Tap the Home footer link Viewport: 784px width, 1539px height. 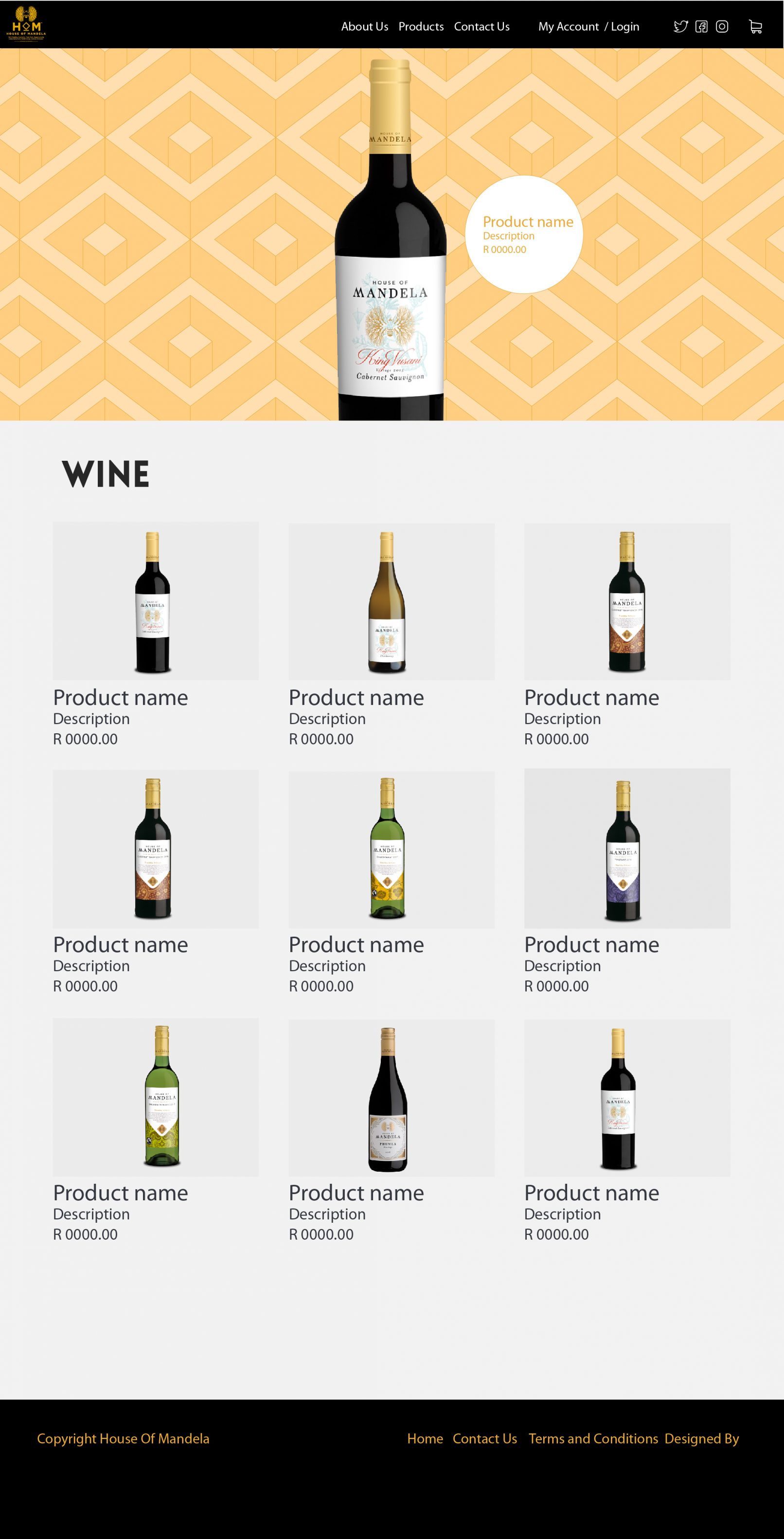[425, 1439]
